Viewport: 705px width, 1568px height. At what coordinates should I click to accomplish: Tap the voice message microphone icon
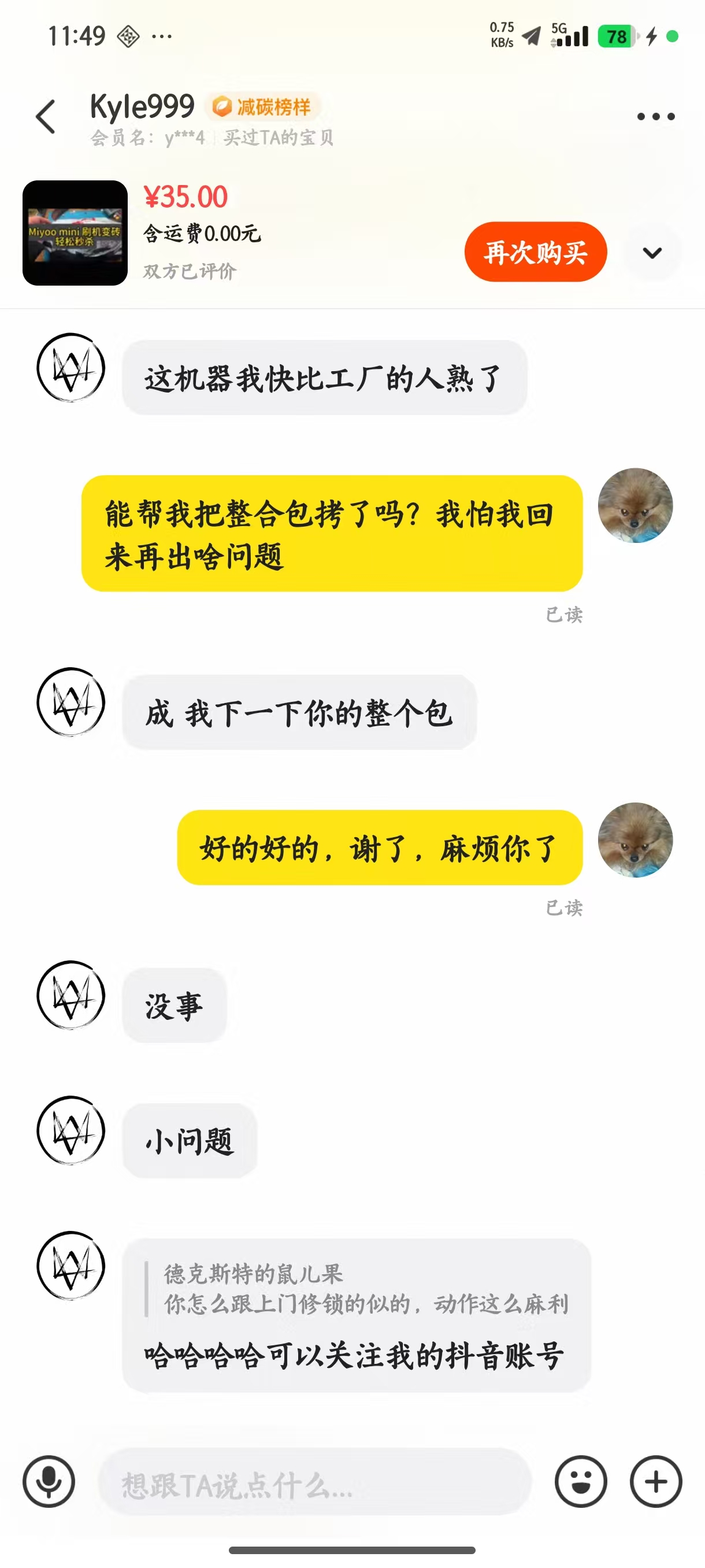coord(49,1482)
